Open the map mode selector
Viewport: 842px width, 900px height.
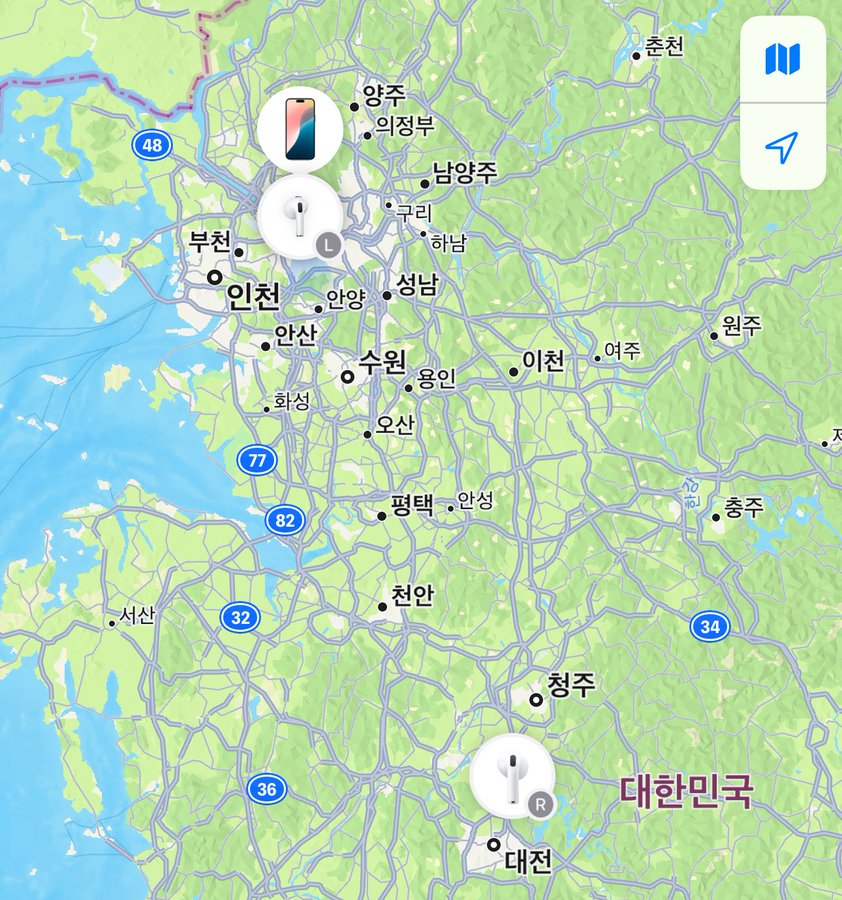click(782, 59)
